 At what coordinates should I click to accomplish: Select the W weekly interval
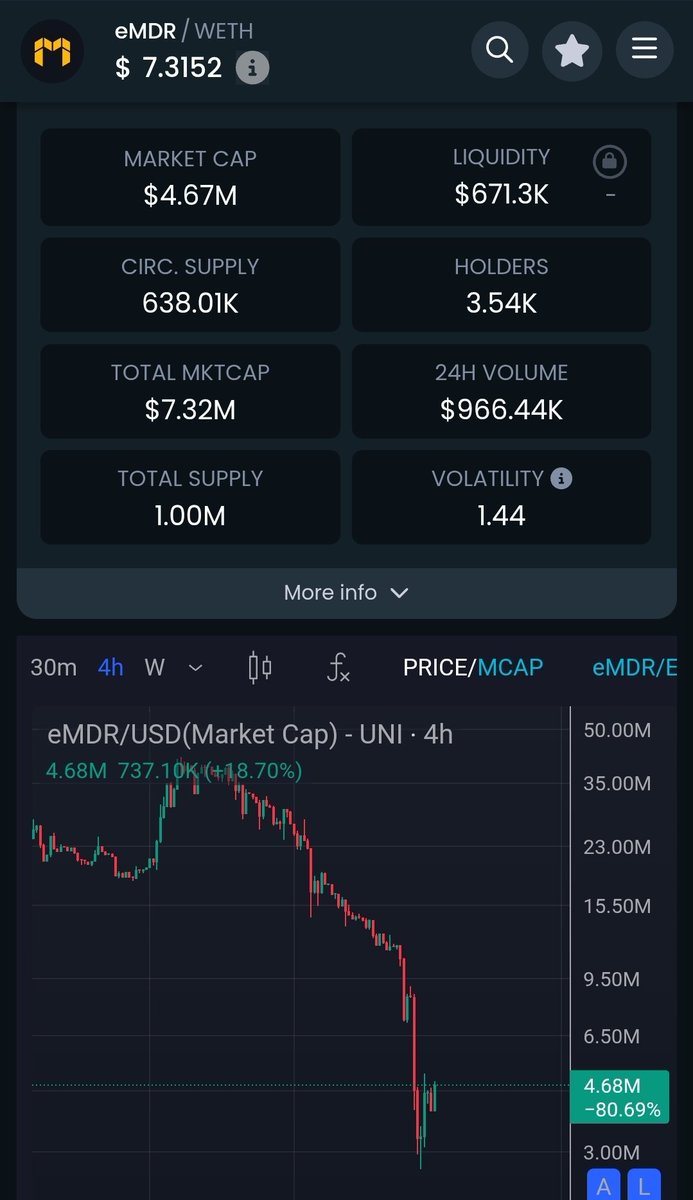(x=155, y=668)
